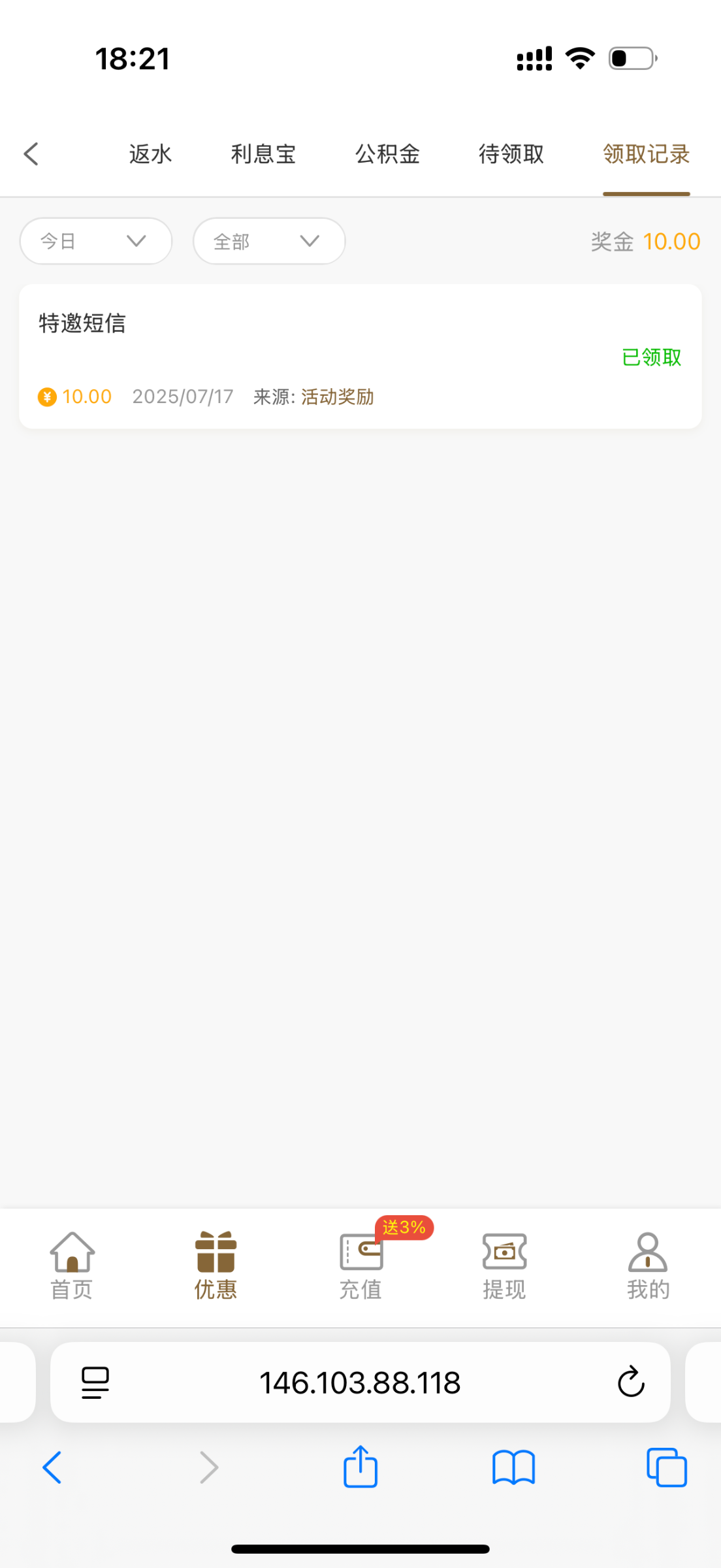
Task: Go back using the top-left arrow
Action: [x=31, y=154]
